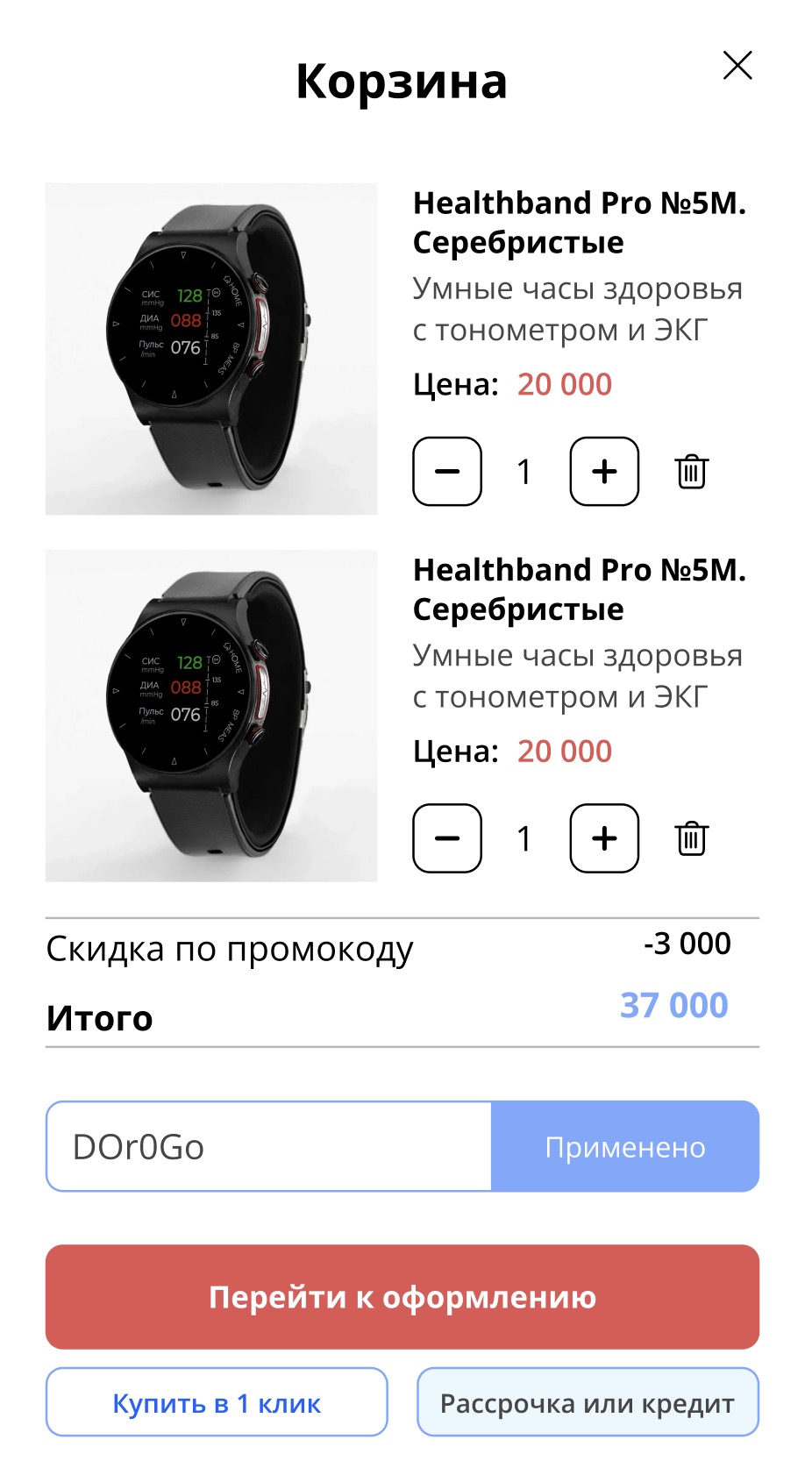Edit the promo code field containing DOr0Go
Viewport: 812px width, 1475px height.
click(x=268, y=1146)
